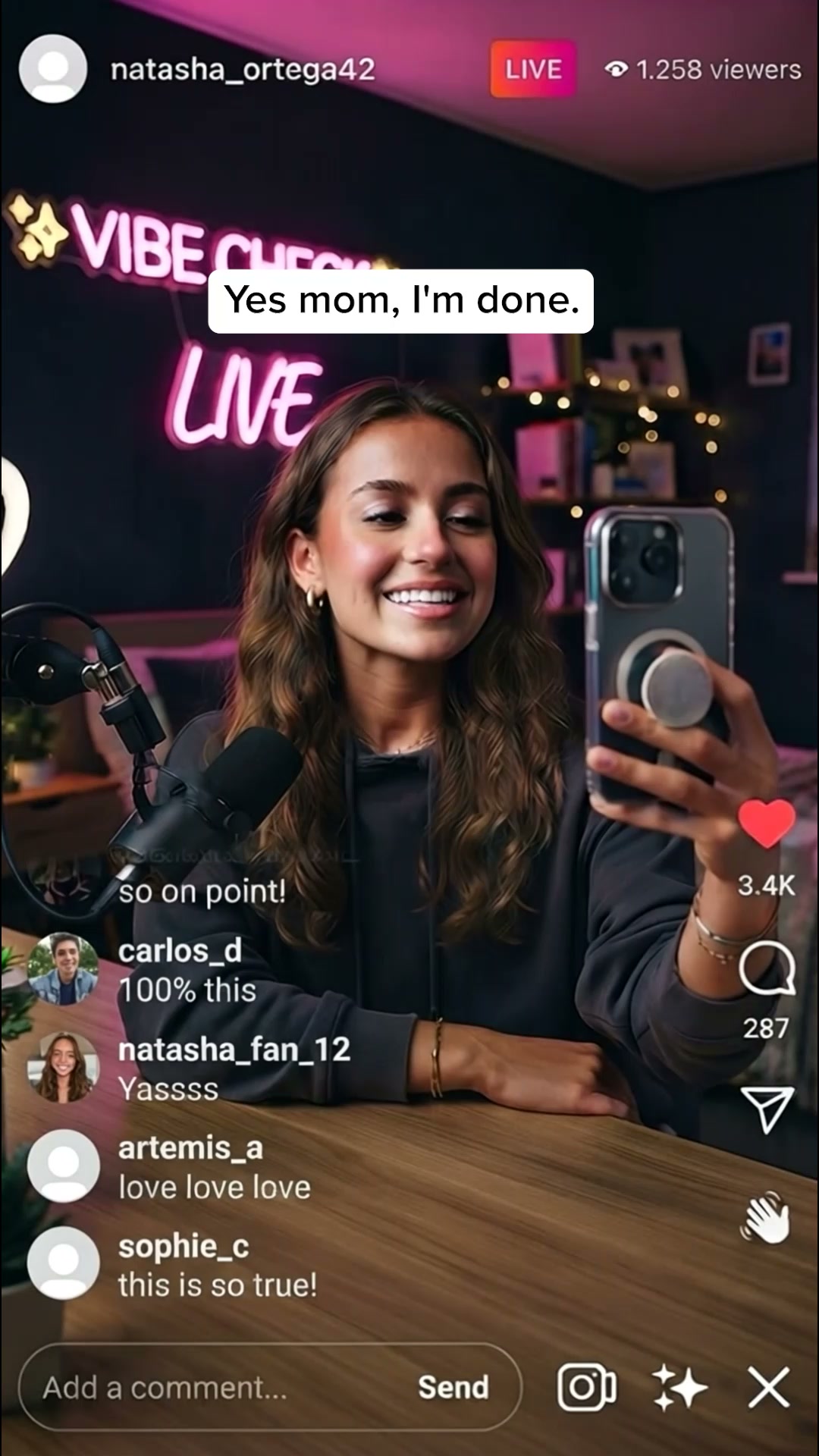Open natasha_ortega42's profile avatar
The height and width of the screenshot is (1456, 819).
coord(53,69)
